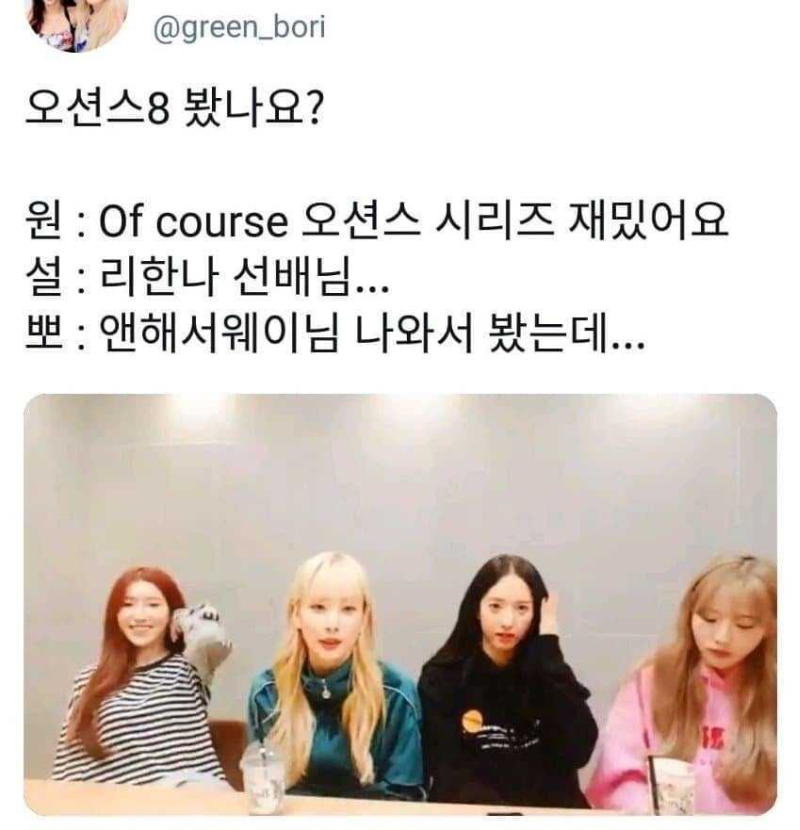Open the @green_bori handle
The image size is (800, 830).
tap(238, 28)
